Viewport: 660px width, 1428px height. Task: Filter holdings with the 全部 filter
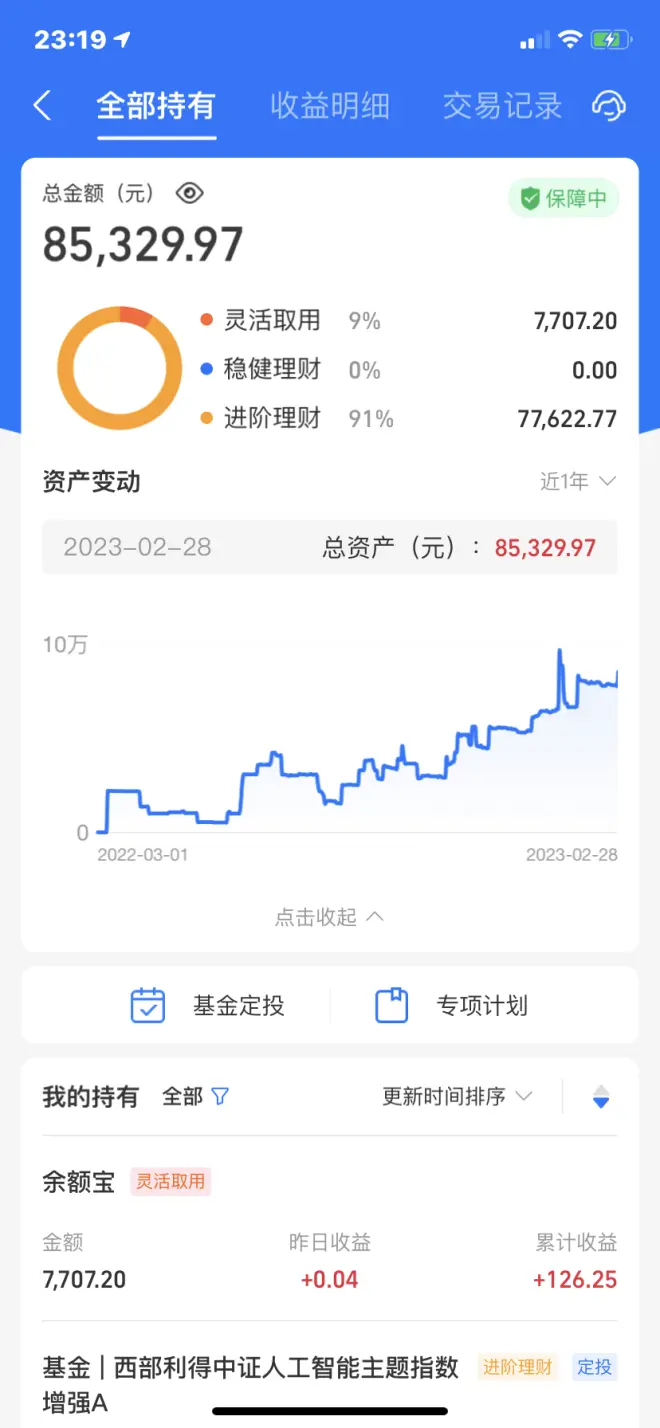(196, 1097)
